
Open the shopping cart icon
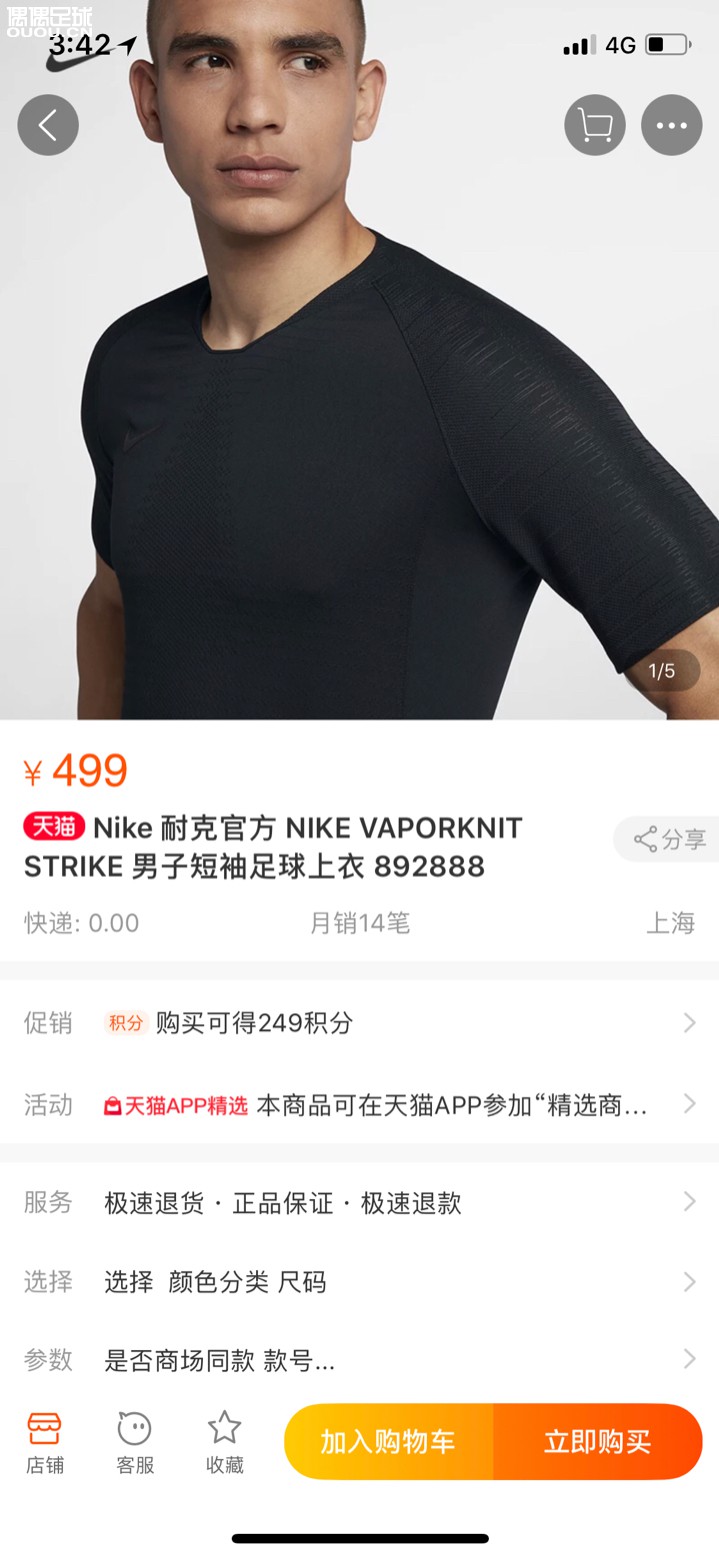click(x=595, y=125)
